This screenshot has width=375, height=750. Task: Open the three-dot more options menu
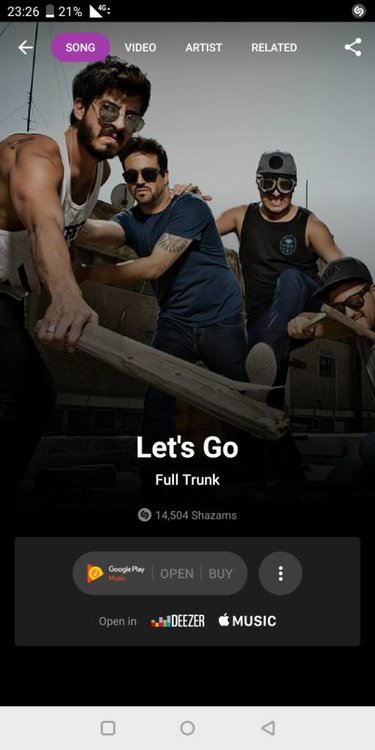coord(280,574)
